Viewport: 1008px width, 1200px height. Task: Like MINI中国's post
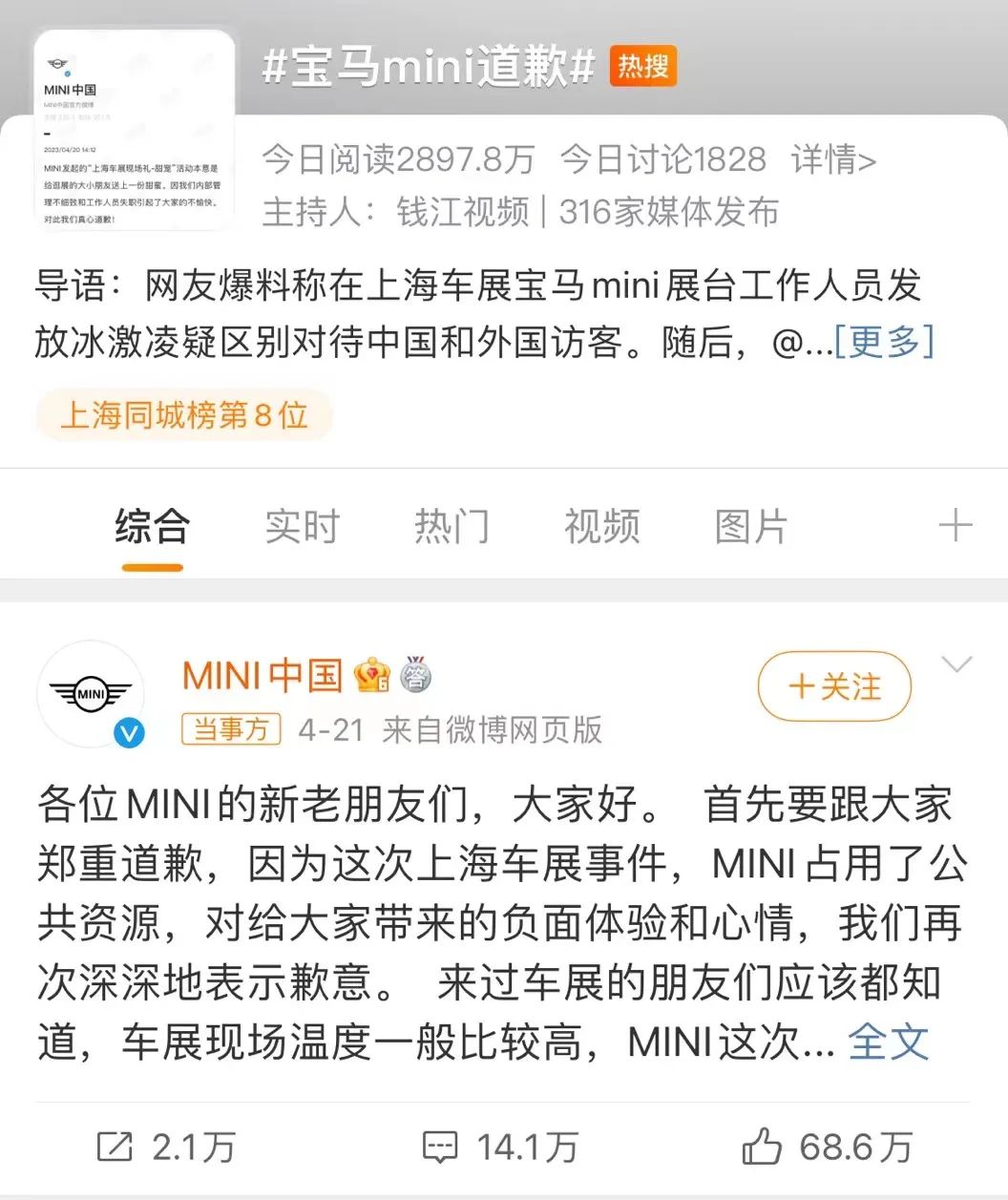click(827, 1147)
